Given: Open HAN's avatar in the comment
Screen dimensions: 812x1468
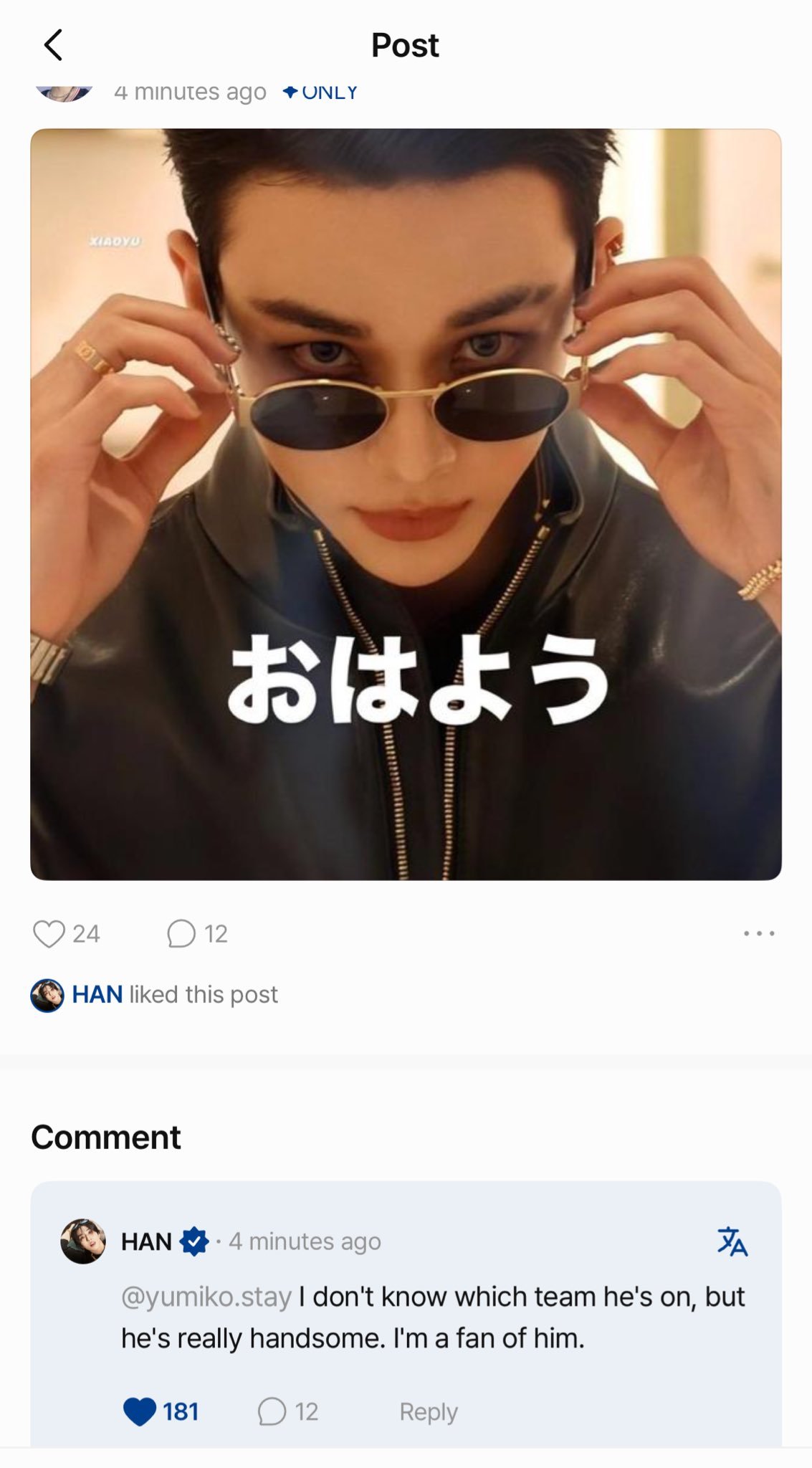Looking at the screenshot, I should [x=82, y=1241].
